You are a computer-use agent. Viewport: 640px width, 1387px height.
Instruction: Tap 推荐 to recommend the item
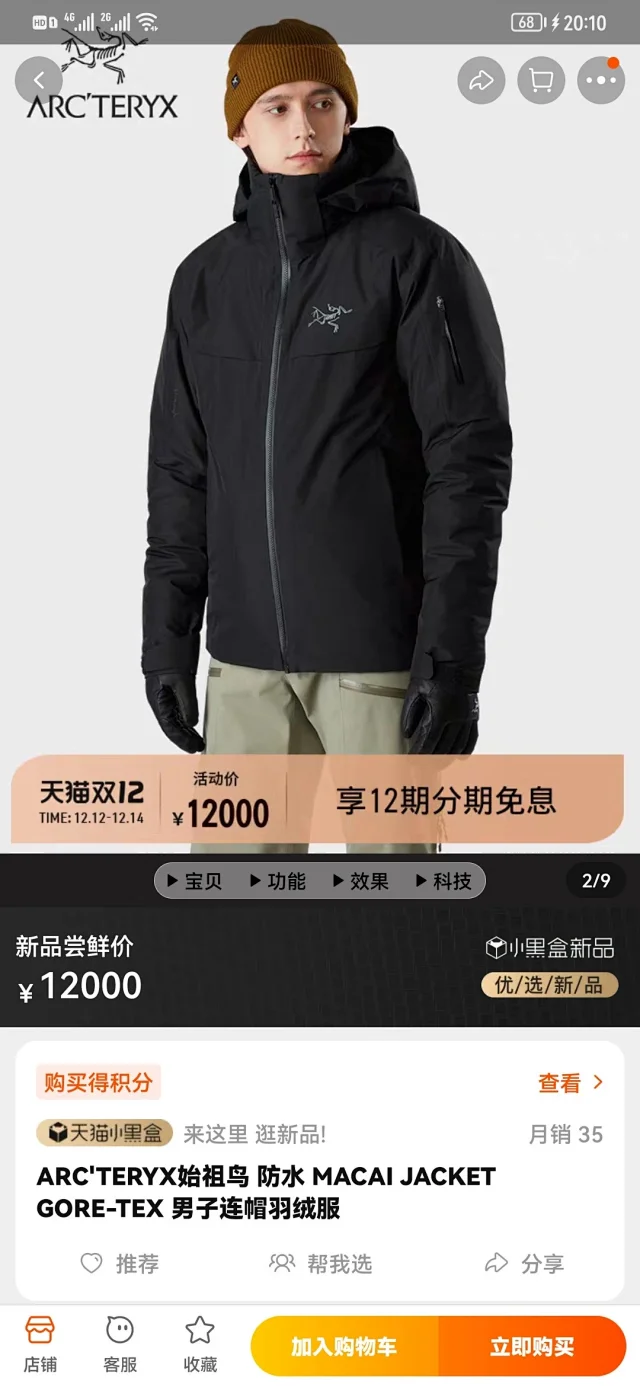pos(120,1264)
